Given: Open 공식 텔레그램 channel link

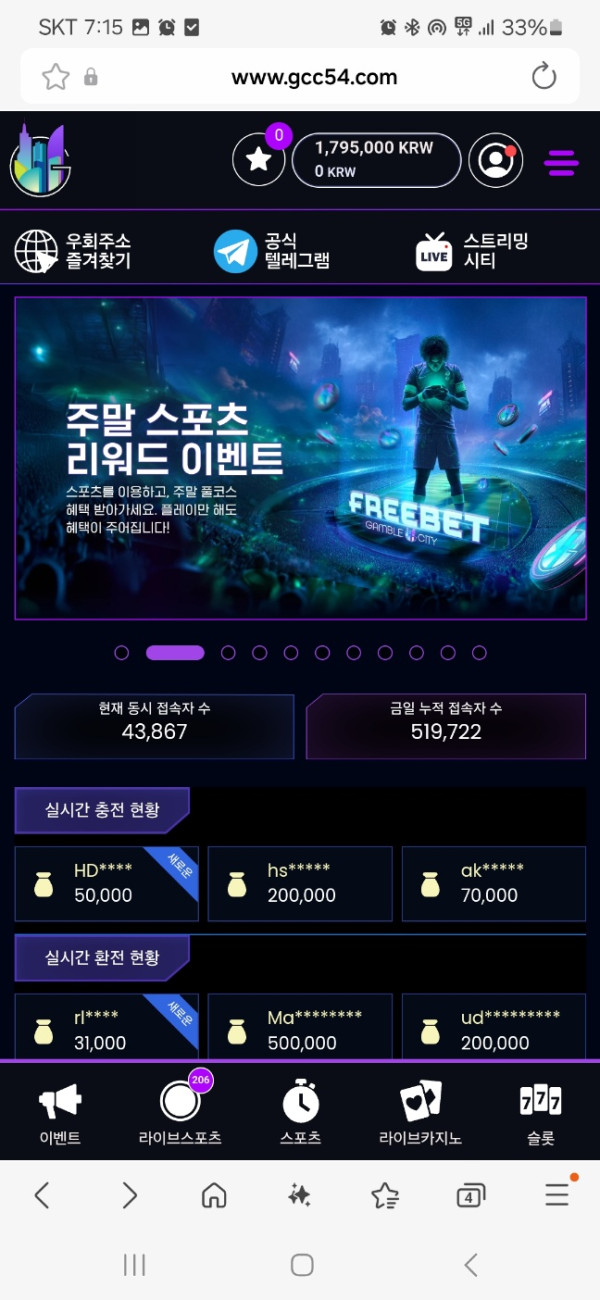Looking at the screenshot, I should tap(272, 252).
